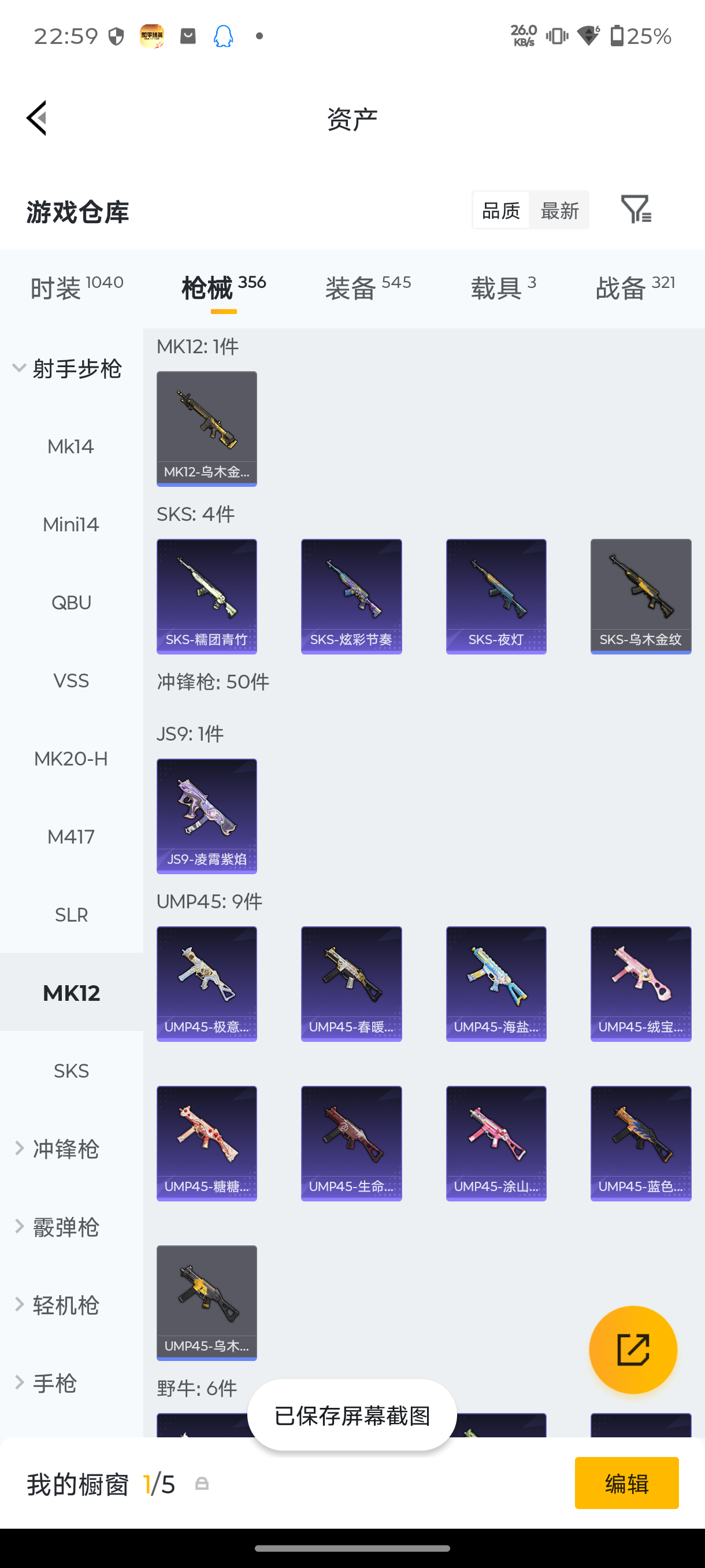Viewport: 705px width, 1568px height.
Task: Tap the 编辑 button for my showcase
Action: click(626, 1483)
